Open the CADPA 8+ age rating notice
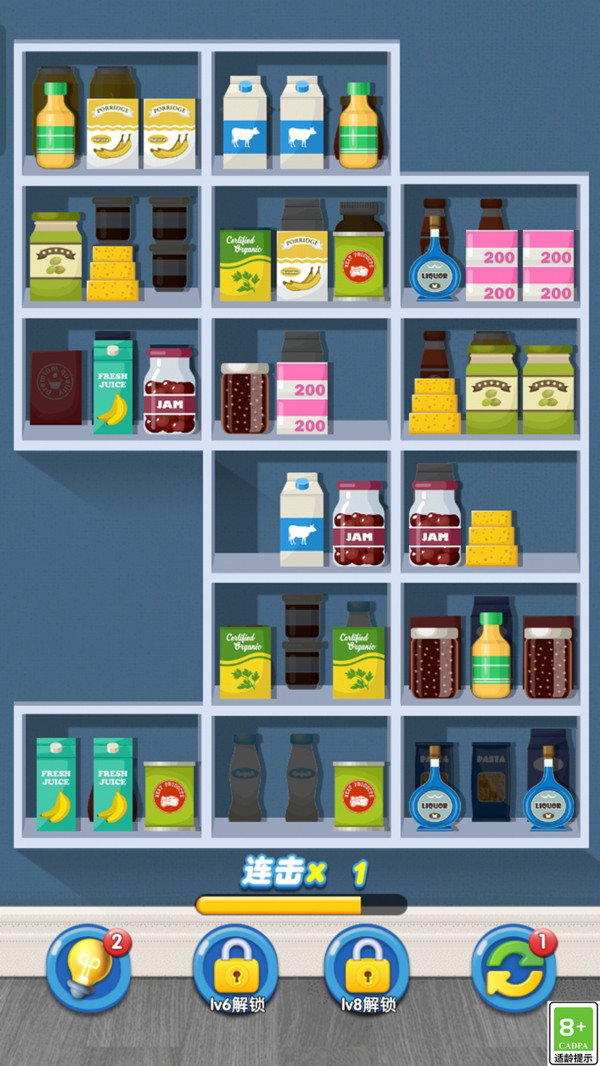 pos(574,1033)
